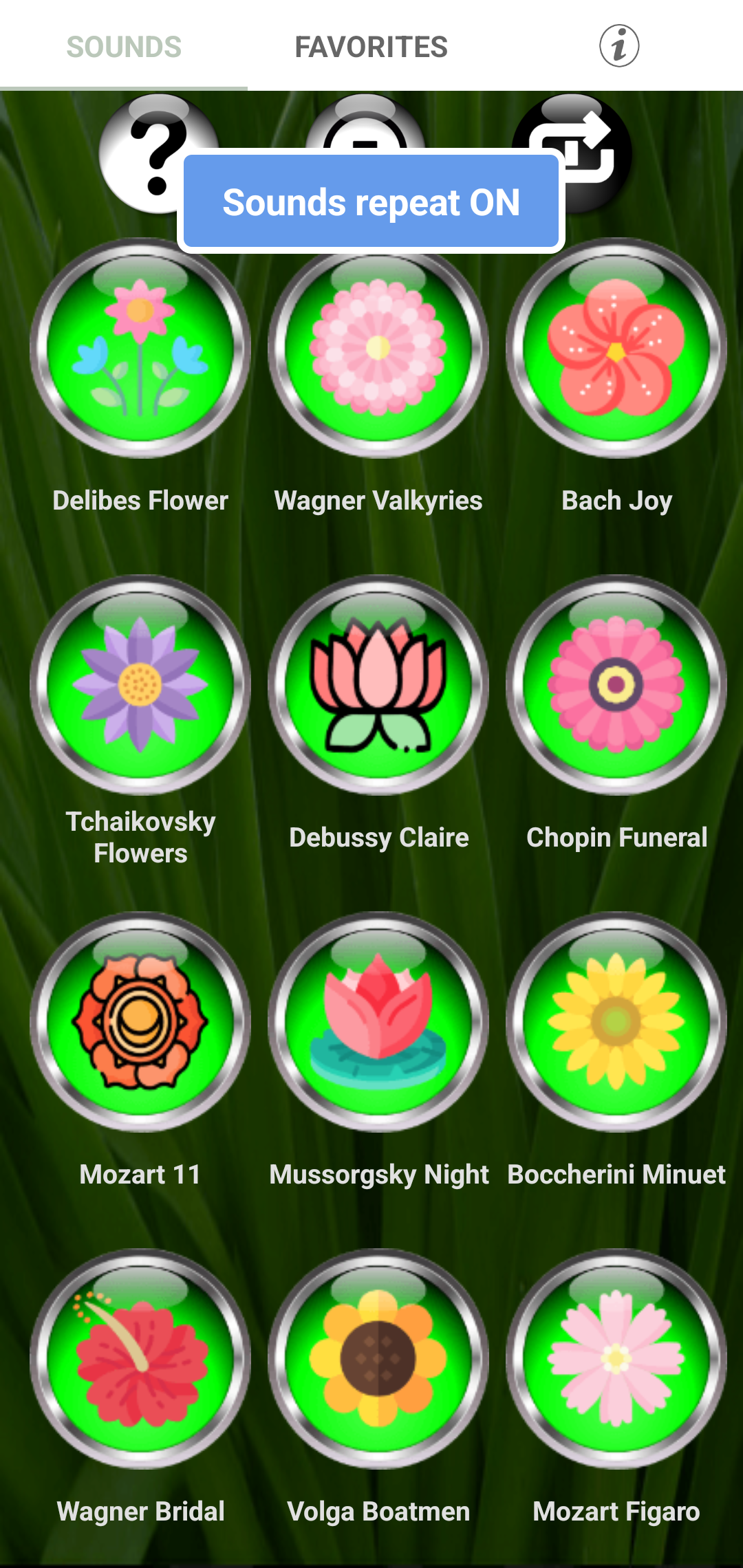
Task: Switch to the Favorites tab
Action: (371, 47)
